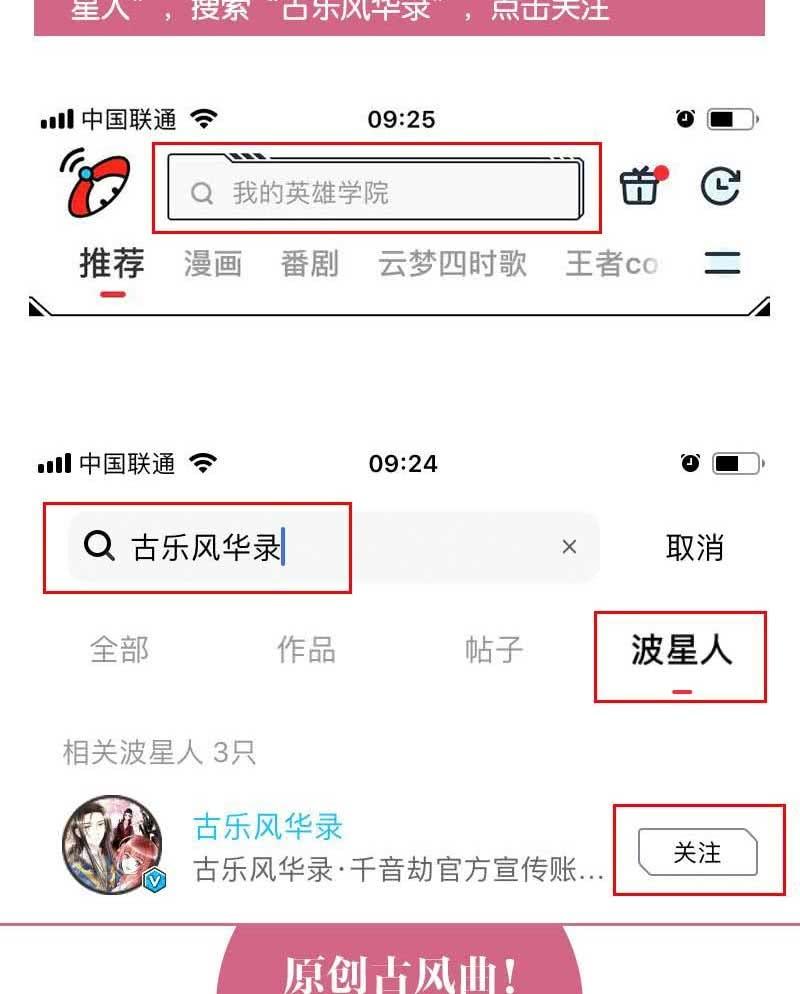Select the 波星人 search filter tab
Viewport: 800px width, 994px height.
(x=681, y=650)
